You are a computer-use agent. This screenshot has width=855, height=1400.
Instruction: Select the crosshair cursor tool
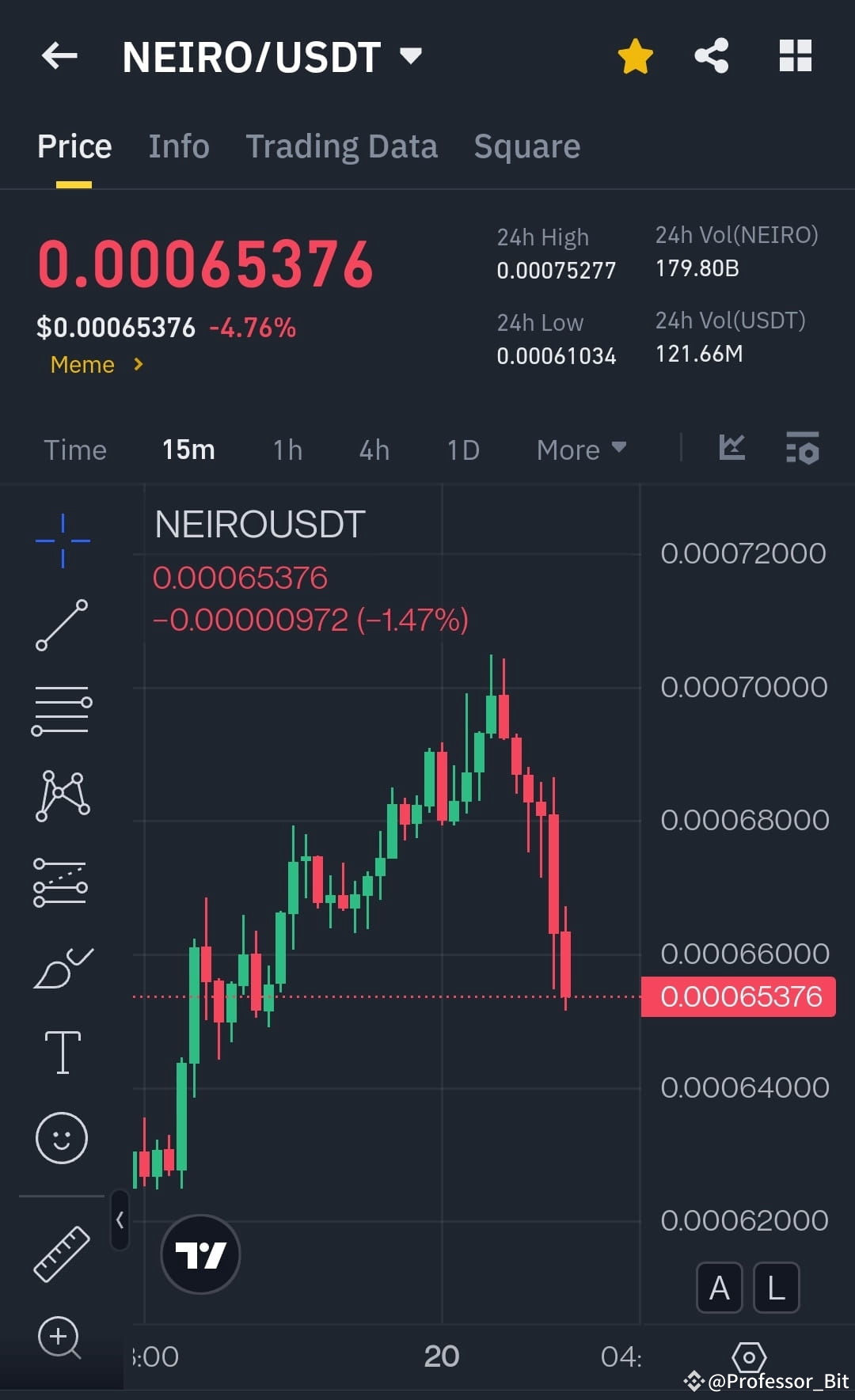click(x=62, y=541)
